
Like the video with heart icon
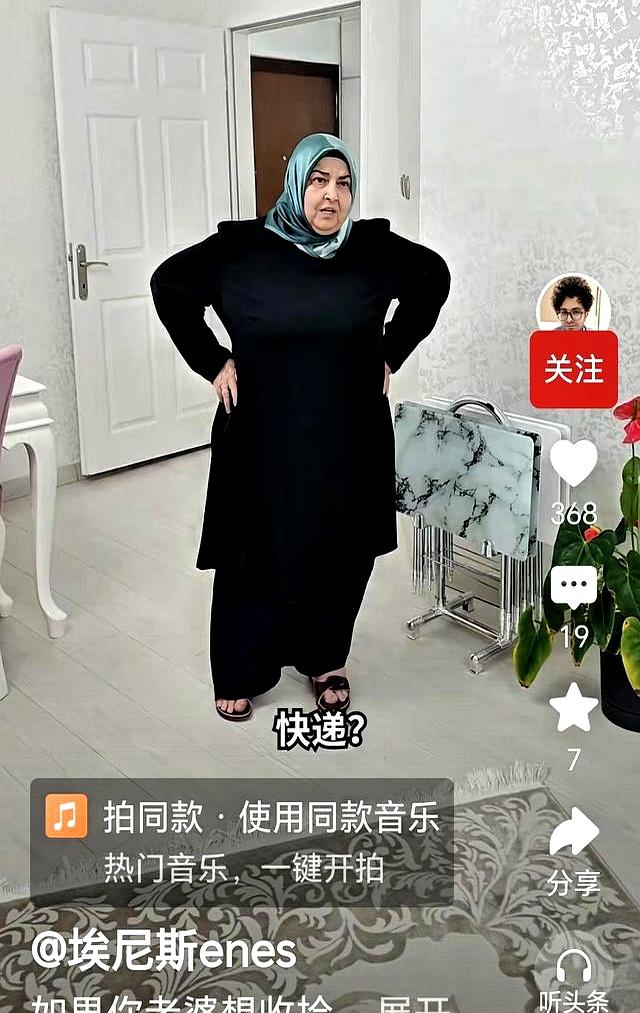(x=573, y=463)
